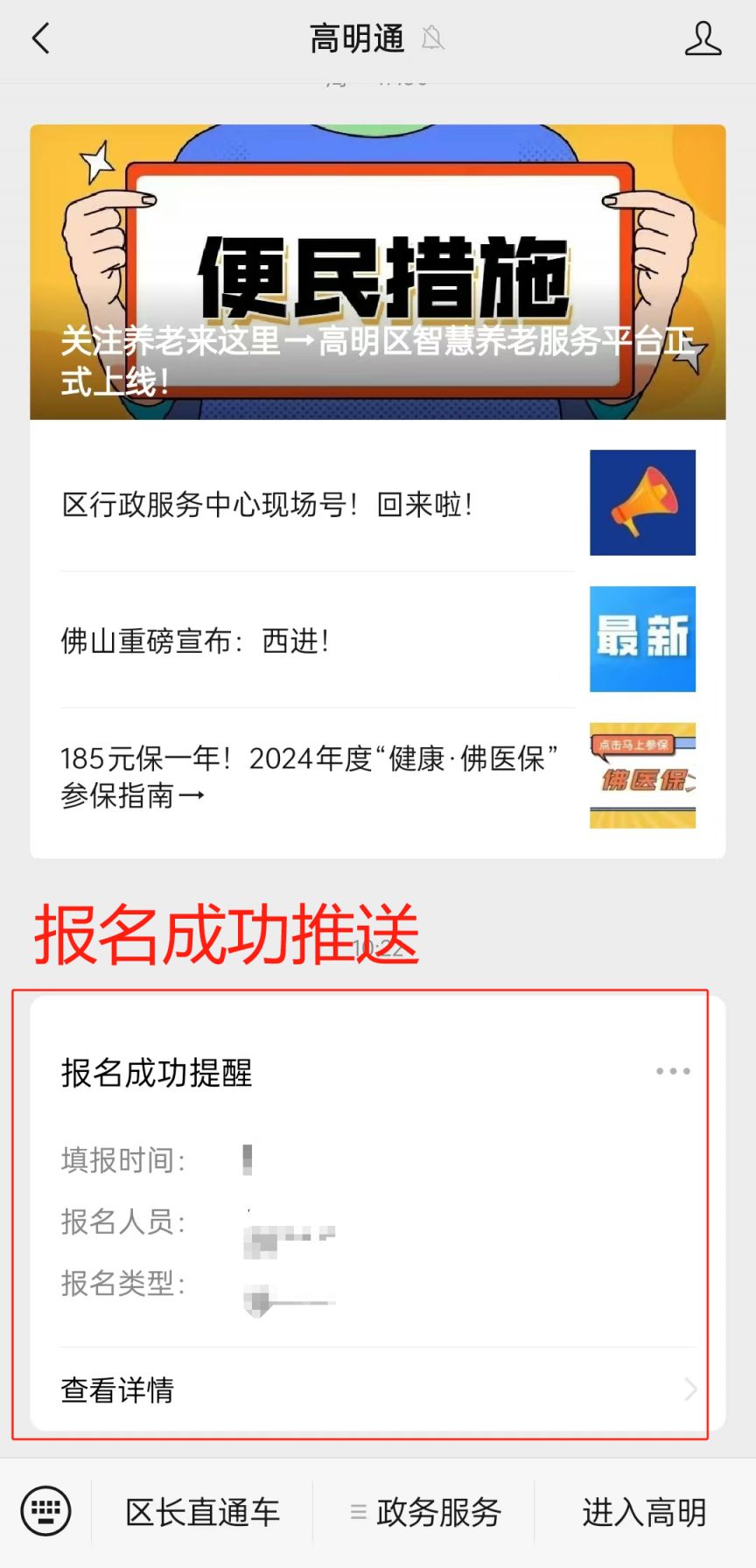Open the 区长直通车 menu
Image resolution: width=756 pixels, height=1568 pixels.
203,1512
